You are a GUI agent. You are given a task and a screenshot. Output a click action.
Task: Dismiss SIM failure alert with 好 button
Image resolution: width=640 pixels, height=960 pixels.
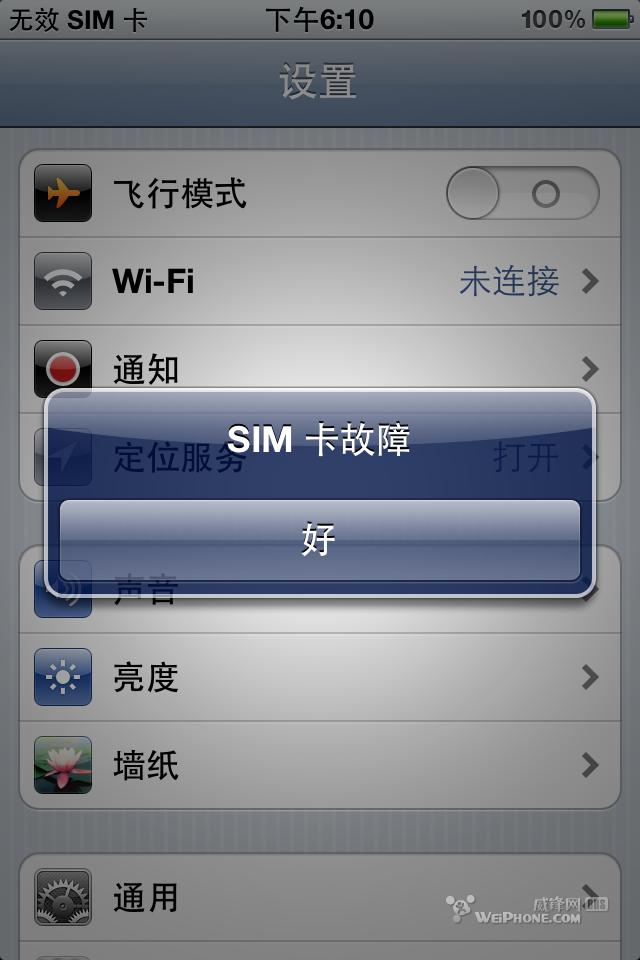[x=320, y=540]
